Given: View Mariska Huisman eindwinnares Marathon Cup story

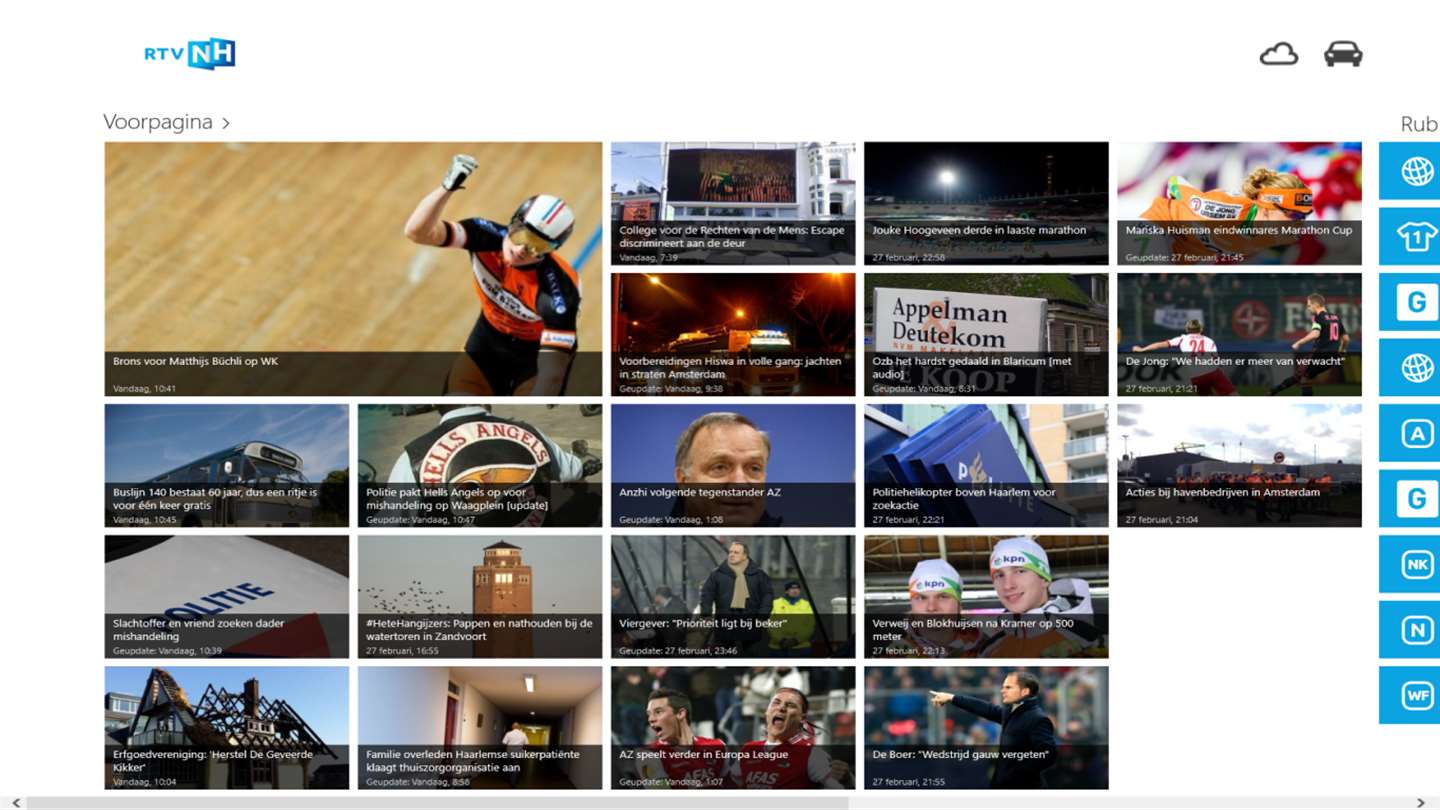Looking at the screenshot, I should (1239, 203).
